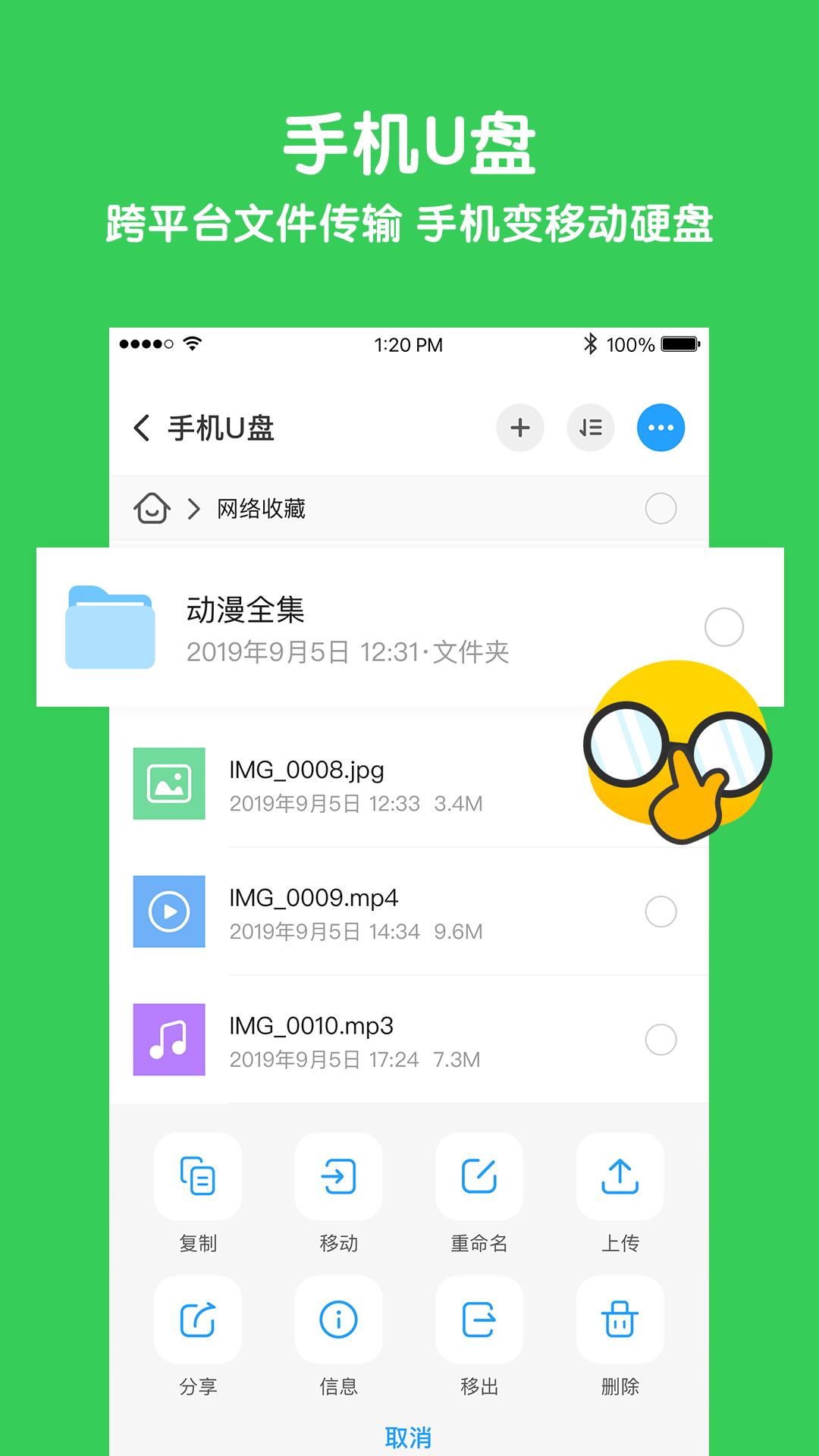The image size is (819, 1456).
Task: Tap the 移出 (remove) icon
Action: click(x=479, y=1319)
